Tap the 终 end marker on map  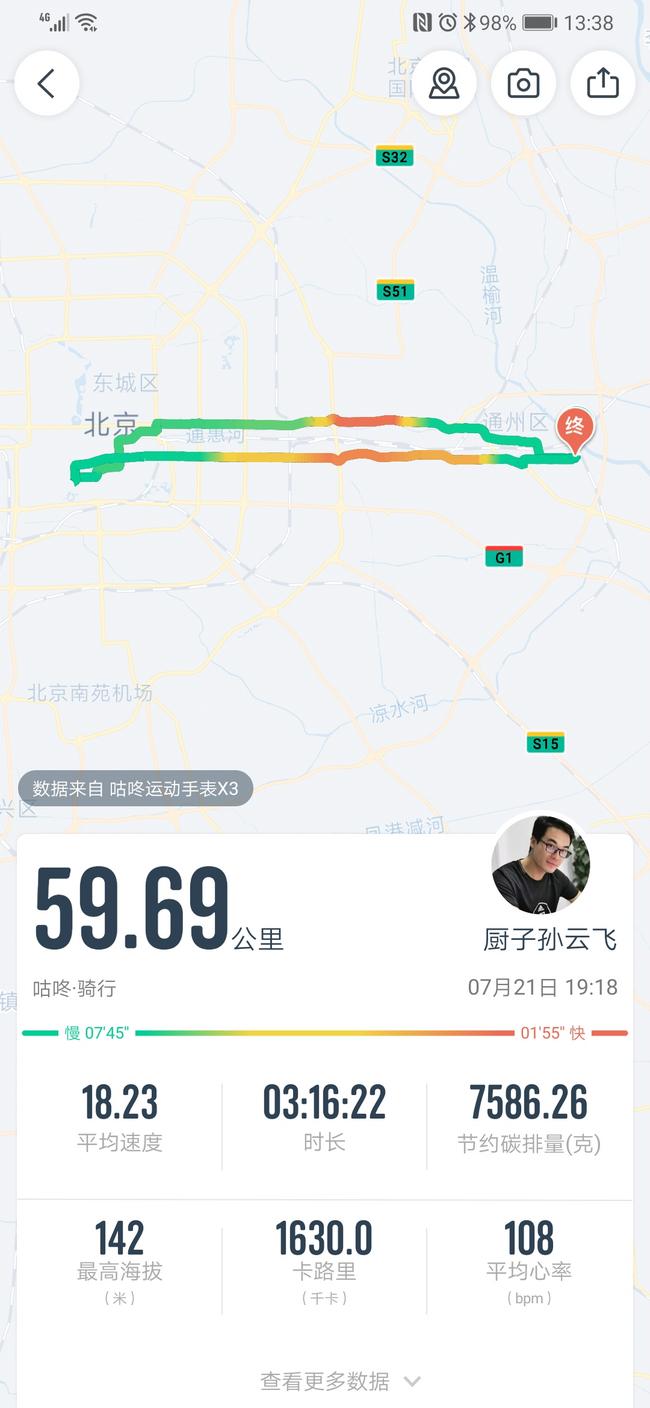click(575, 427)
